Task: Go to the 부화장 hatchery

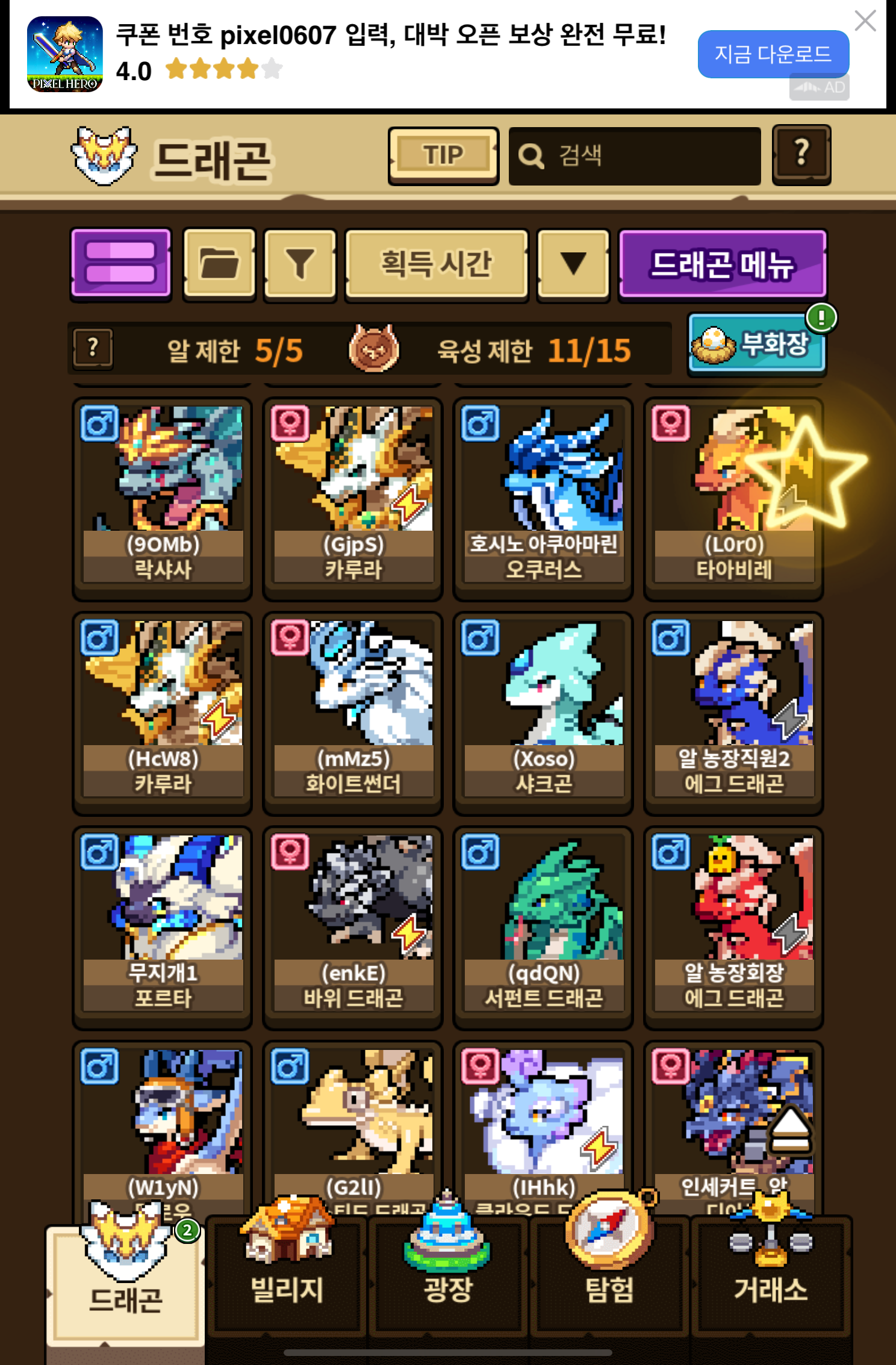Action: (x=757, y=345)
